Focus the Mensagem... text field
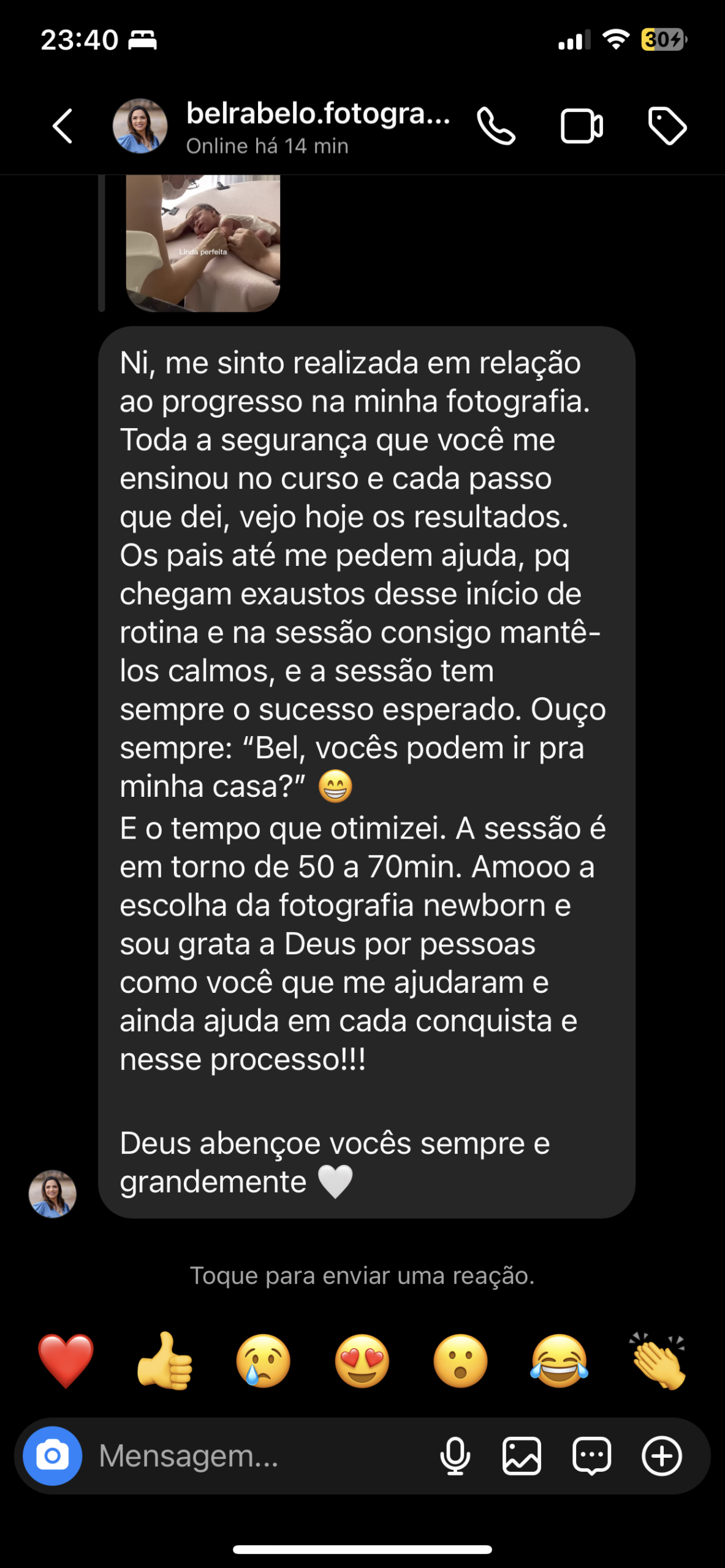This screenshot has width=725, height=1568. tap(257, 1456)
